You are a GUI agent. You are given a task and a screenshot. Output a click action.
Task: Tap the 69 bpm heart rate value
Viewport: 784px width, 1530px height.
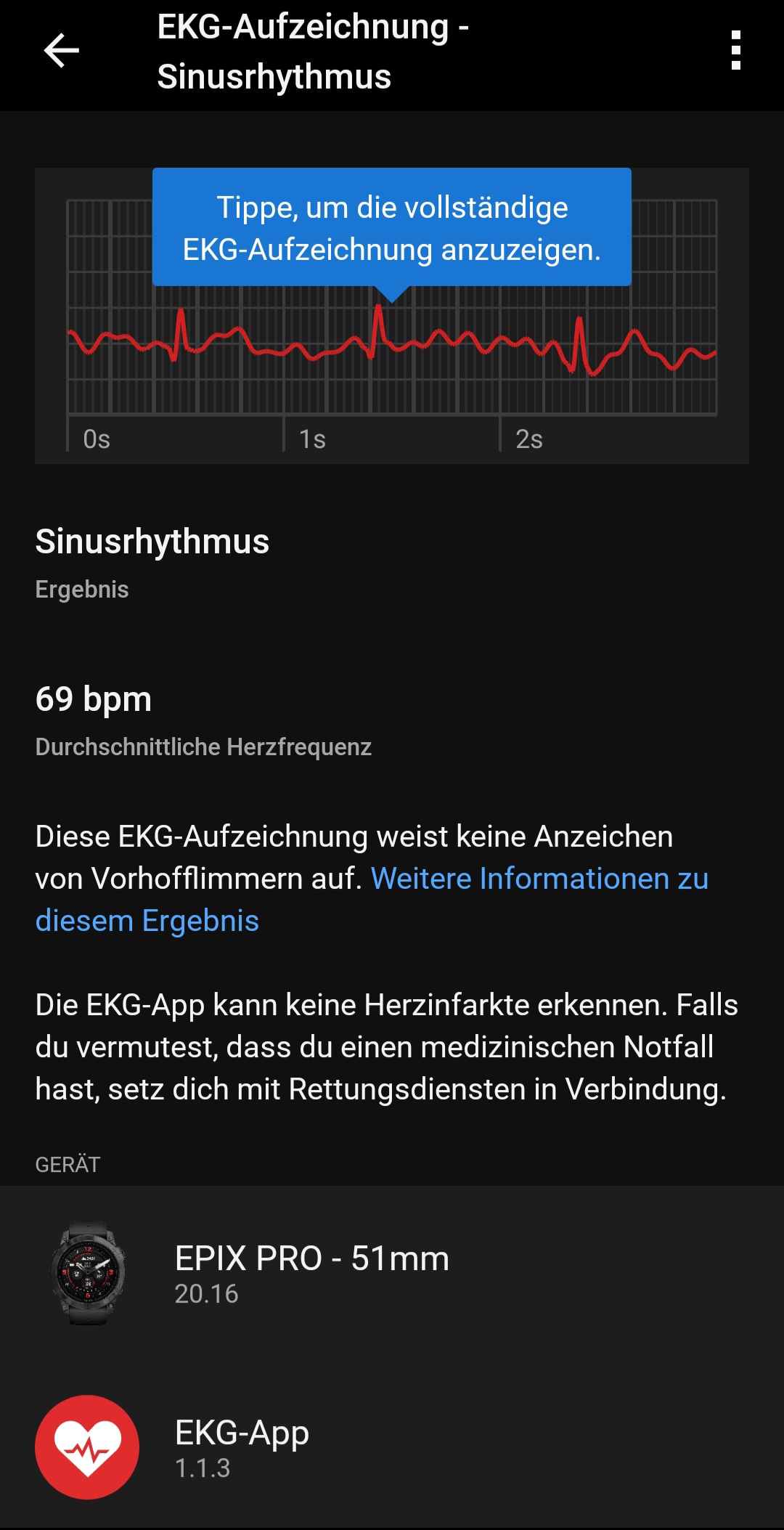(93, 699)
